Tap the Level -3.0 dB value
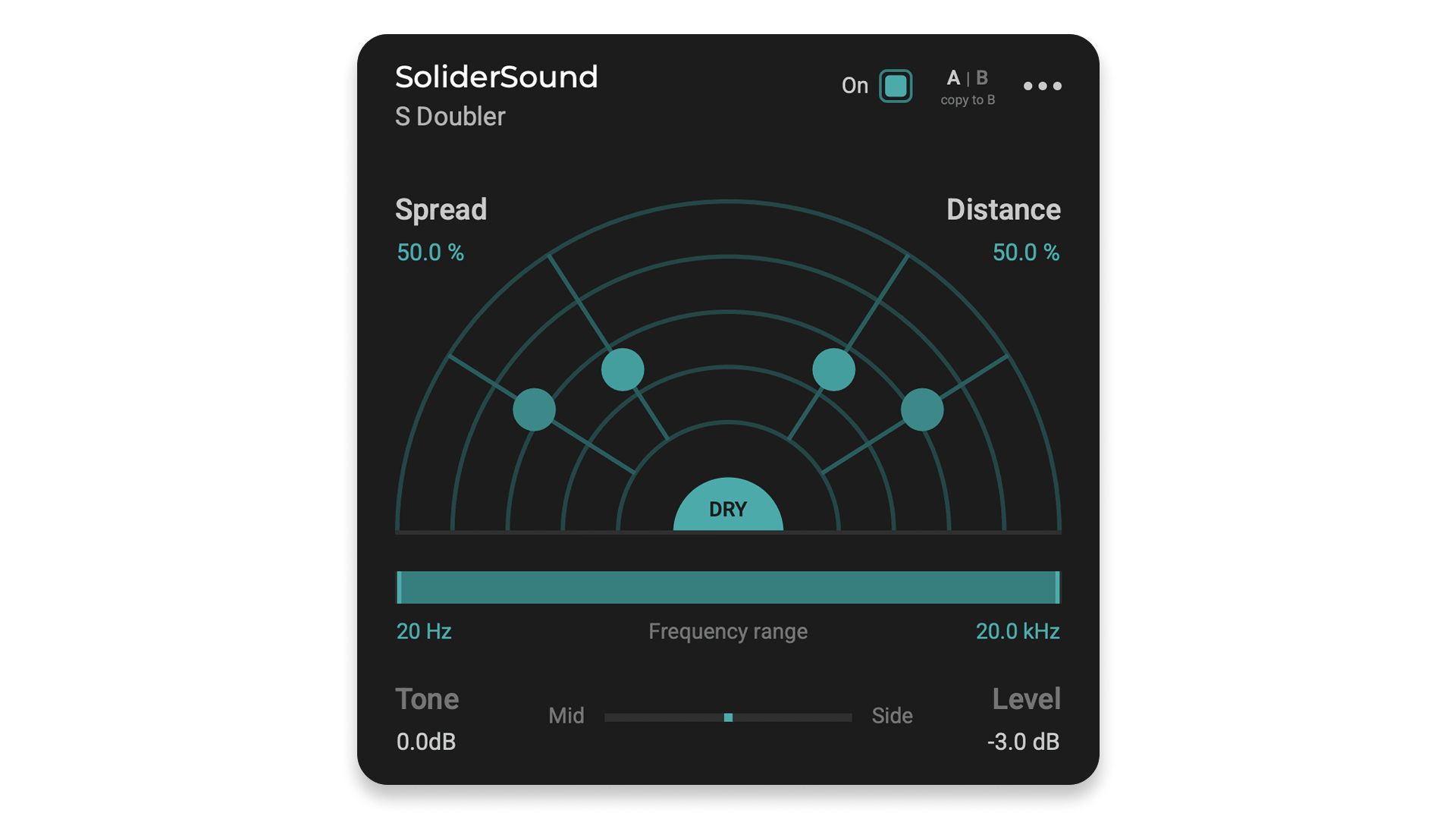Screen dimensions: 1456x819 (1023, 742)
